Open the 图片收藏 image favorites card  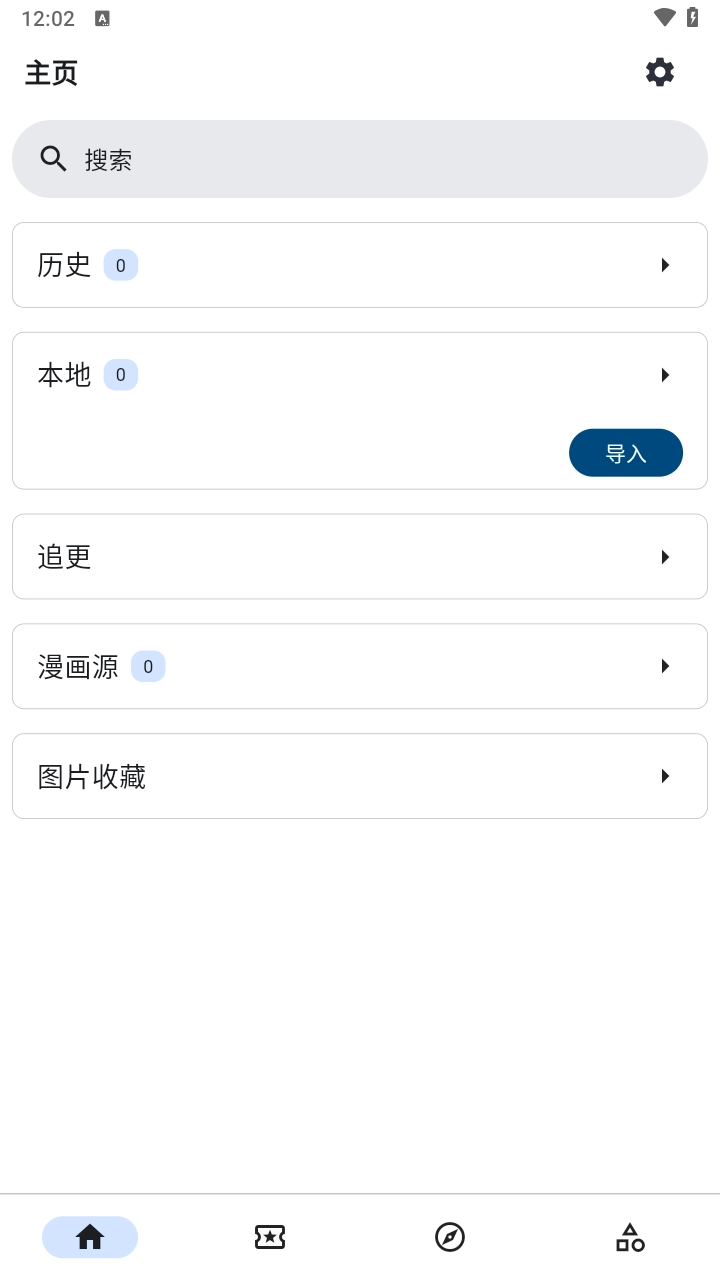tap(360, 776)
